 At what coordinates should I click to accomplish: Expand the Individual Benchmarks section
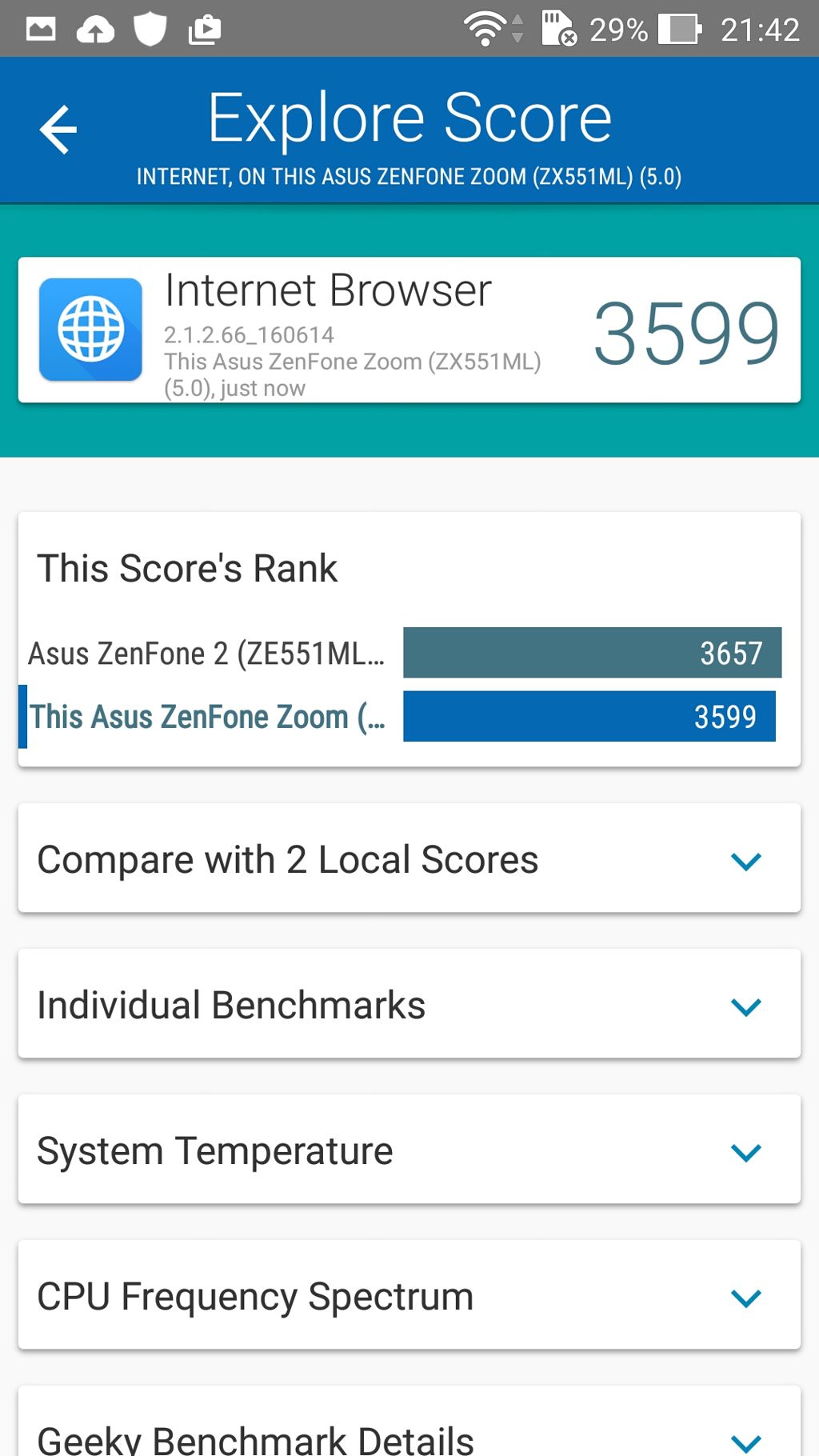409,1005
